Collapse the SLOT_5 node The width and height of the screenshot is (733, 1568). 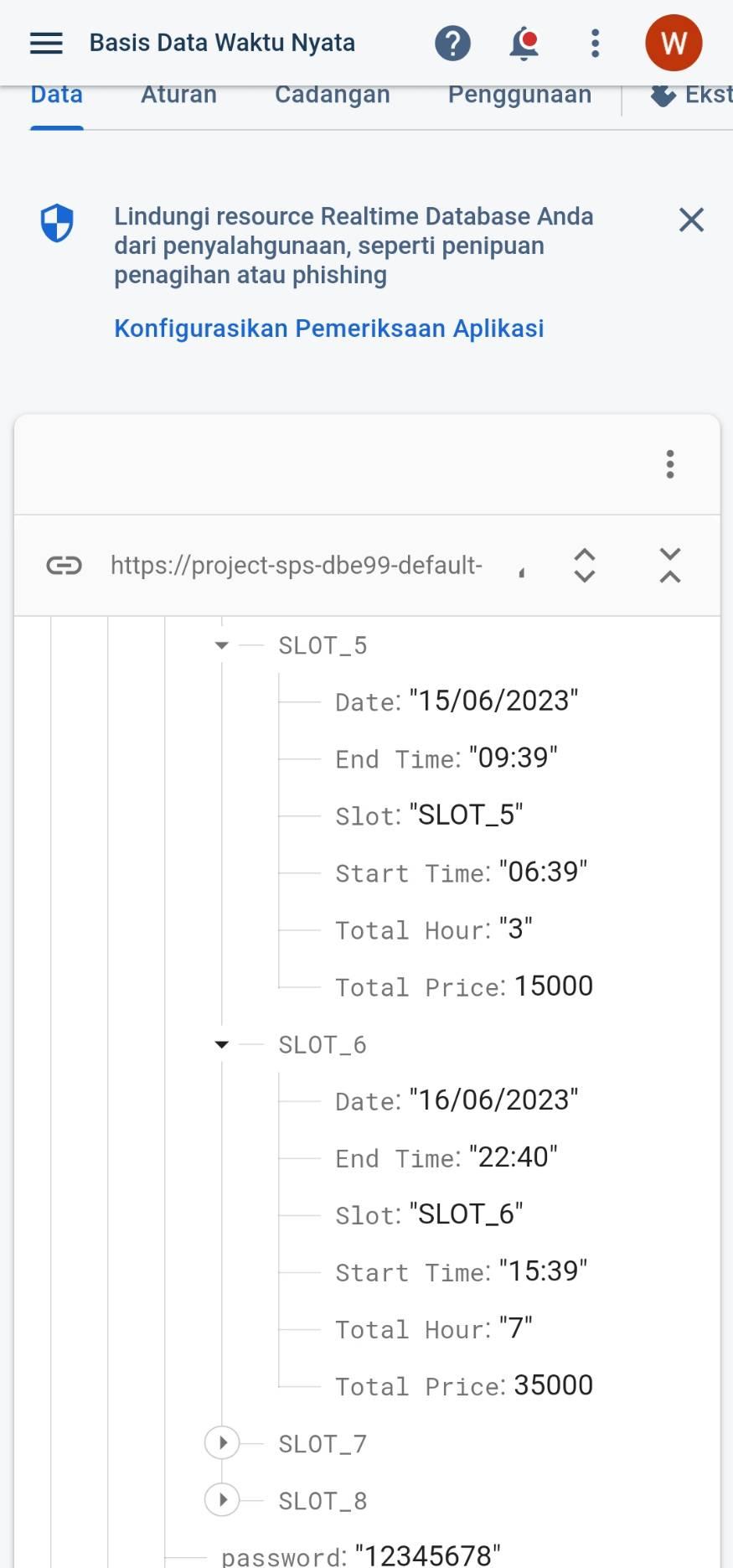(x=222, y=645)
